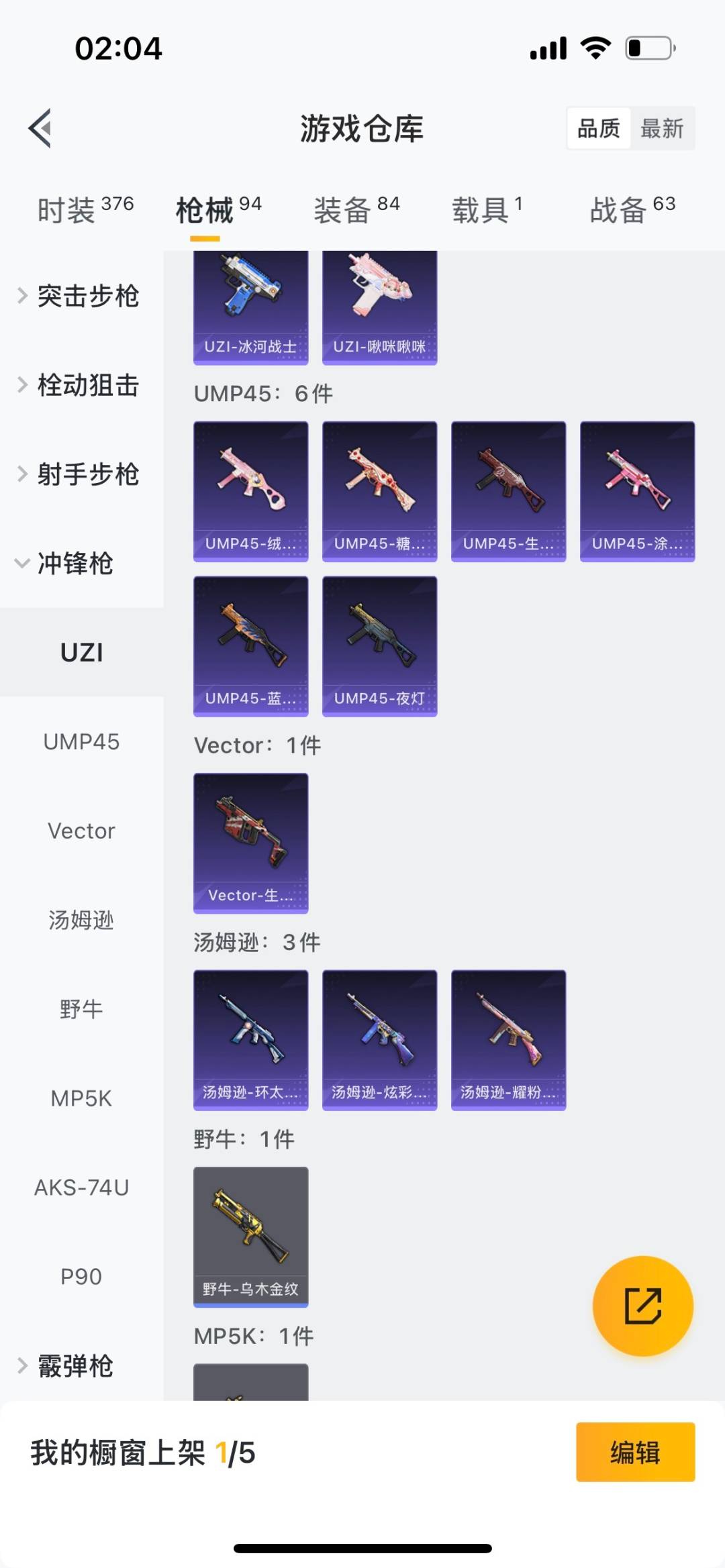Open the UZI-冰河战士 skin
This screenshot has width=725, height=1568.
pos(251,308)
